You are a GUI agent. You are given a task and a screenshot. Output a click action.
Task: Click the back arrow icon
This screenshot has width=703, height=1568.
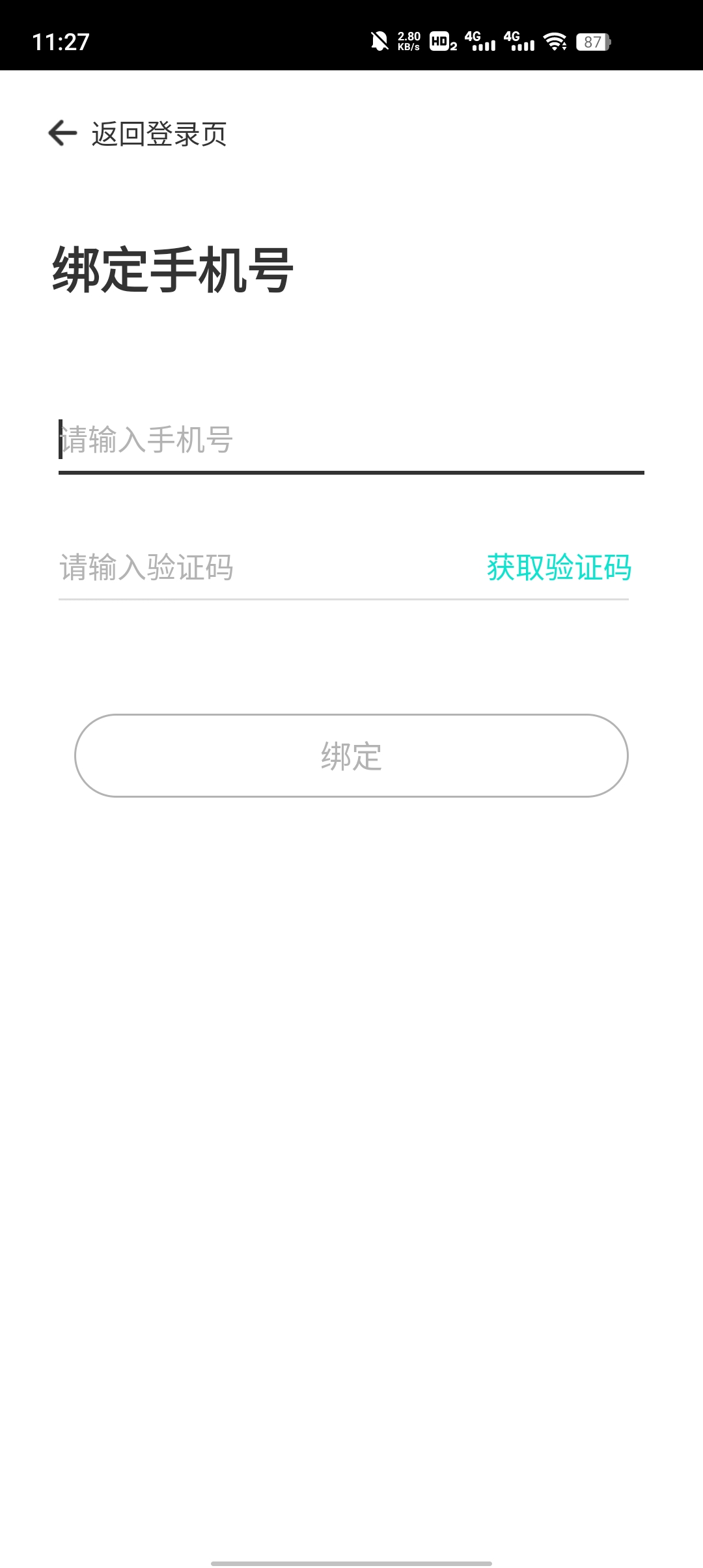coord(61,133)
